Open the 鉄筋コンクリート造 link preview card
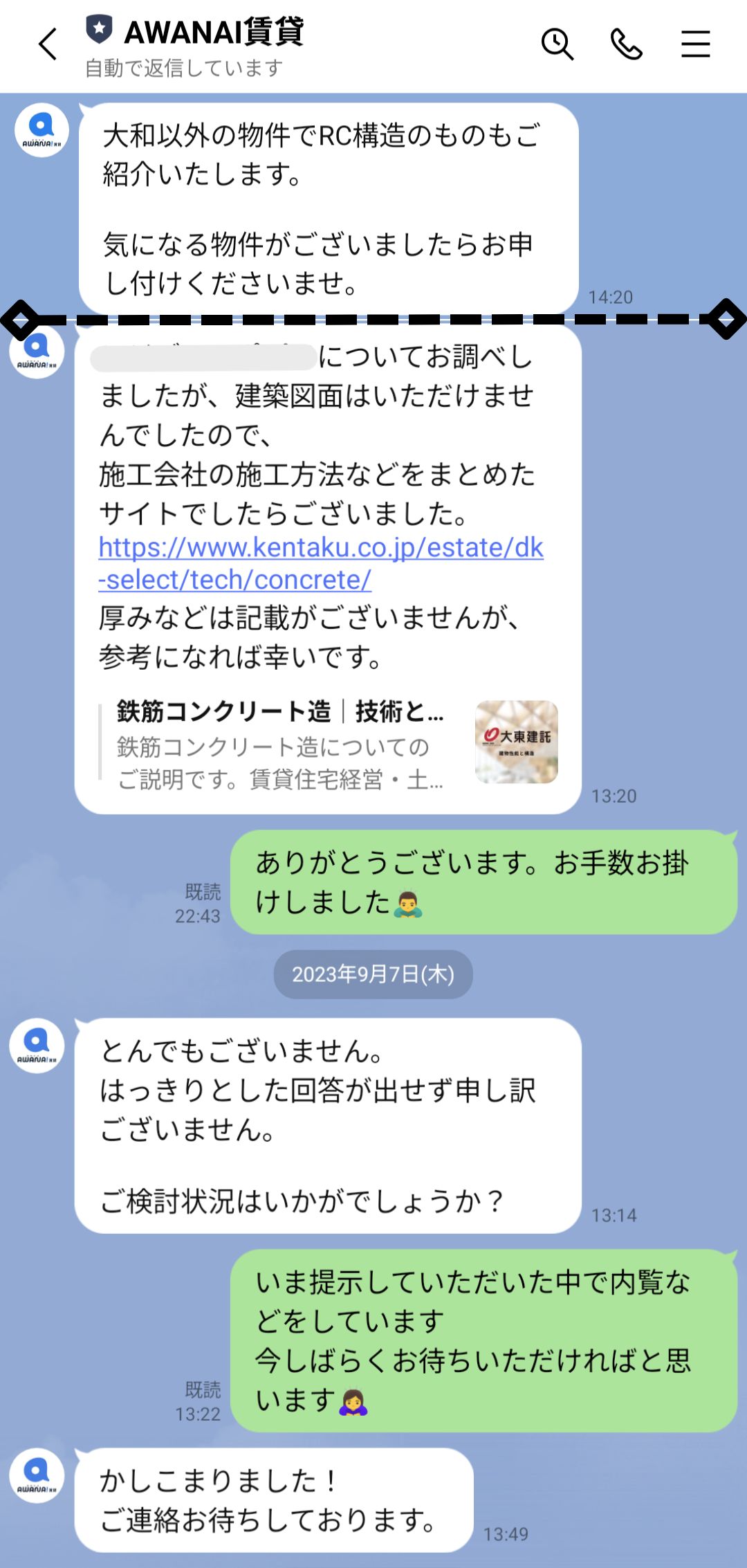This screenshot has height=1568, width=747. (x=329, y=743)
